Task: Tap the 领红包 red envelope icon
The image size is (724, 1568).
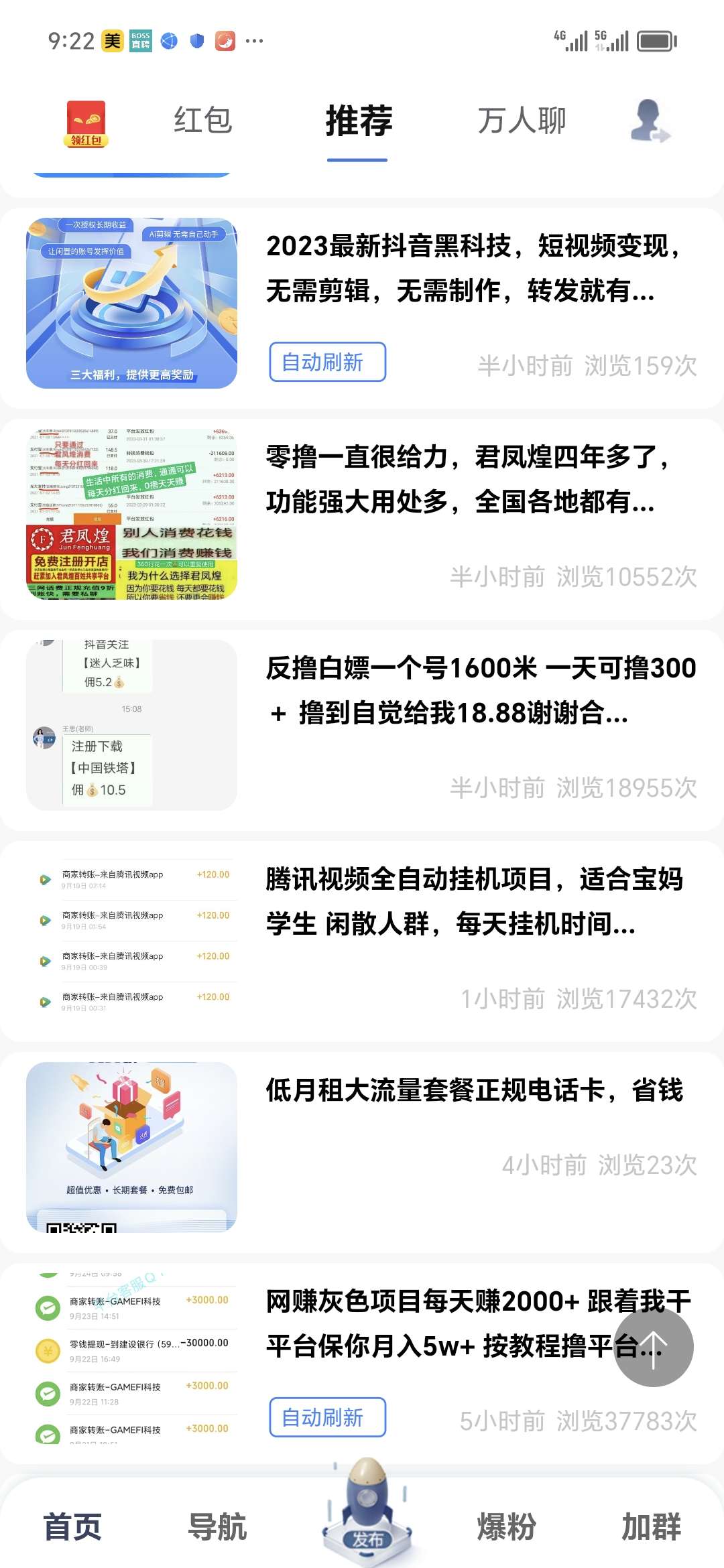Action: coord(86,123)
